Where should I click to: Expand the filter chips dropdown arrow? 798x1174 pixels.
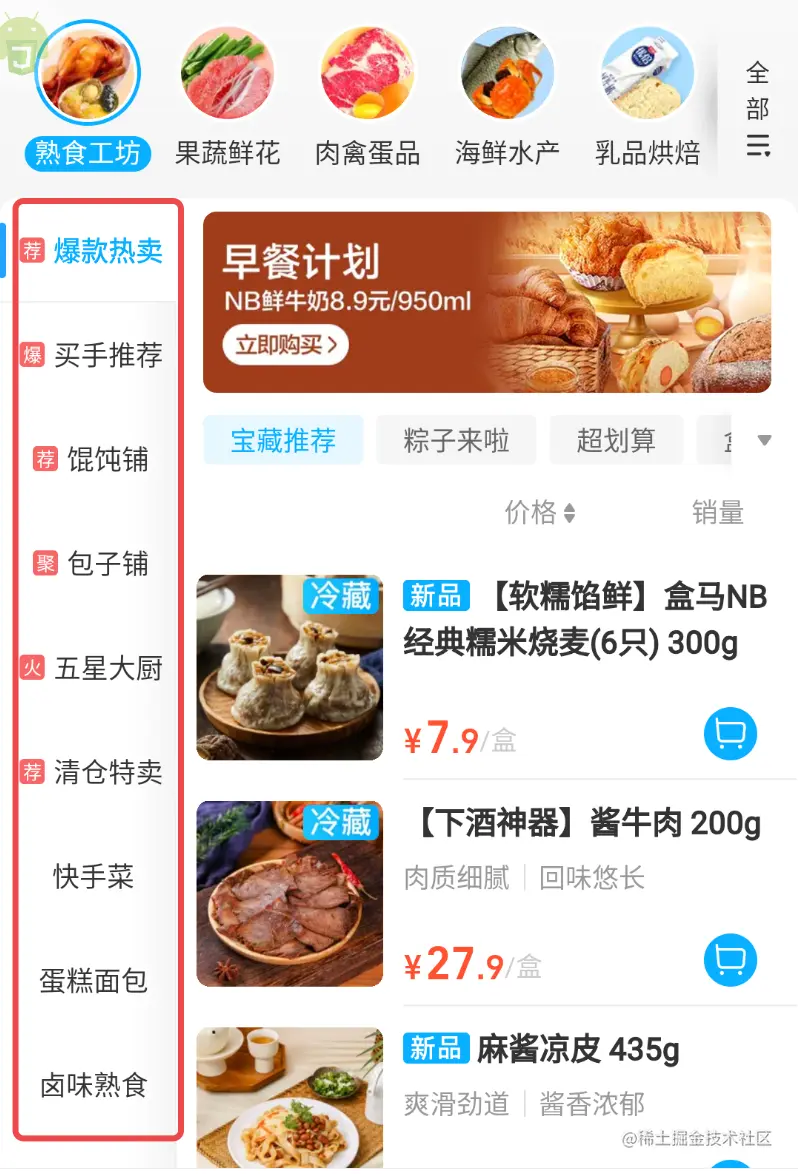point(765,440)
